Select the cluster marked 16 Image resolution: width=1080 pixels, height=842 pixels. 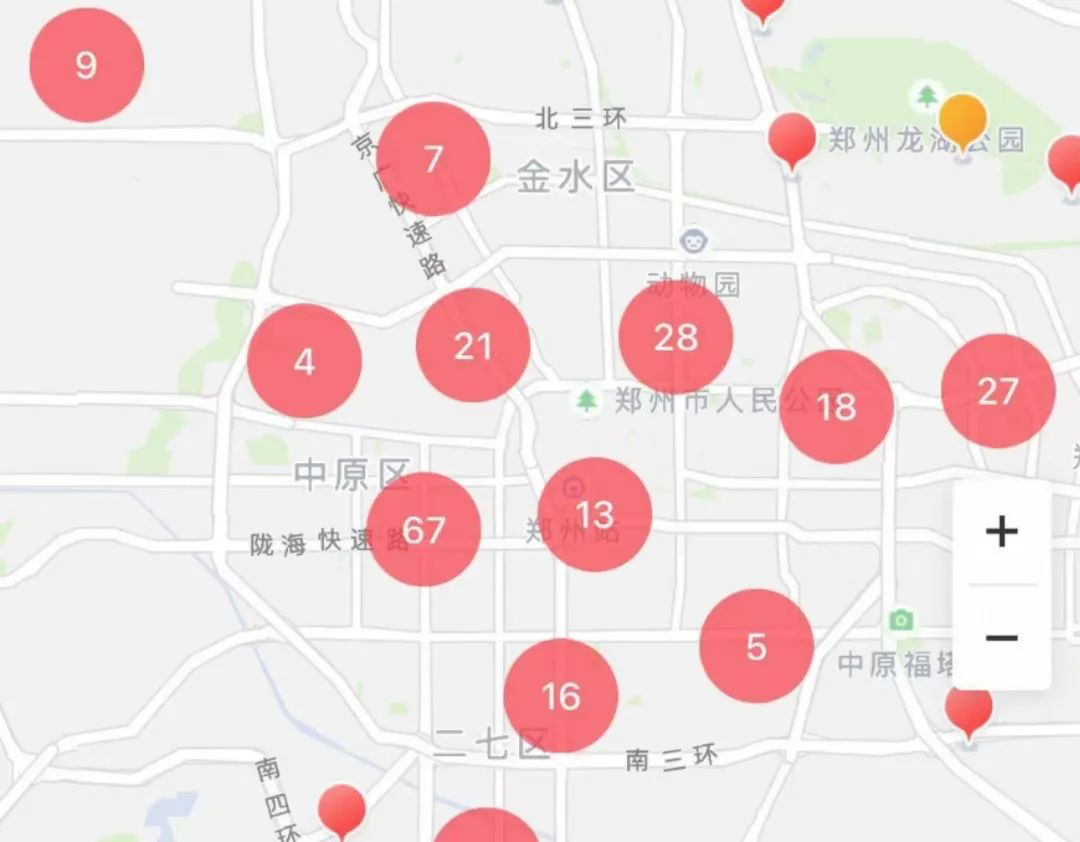[561, 696]
